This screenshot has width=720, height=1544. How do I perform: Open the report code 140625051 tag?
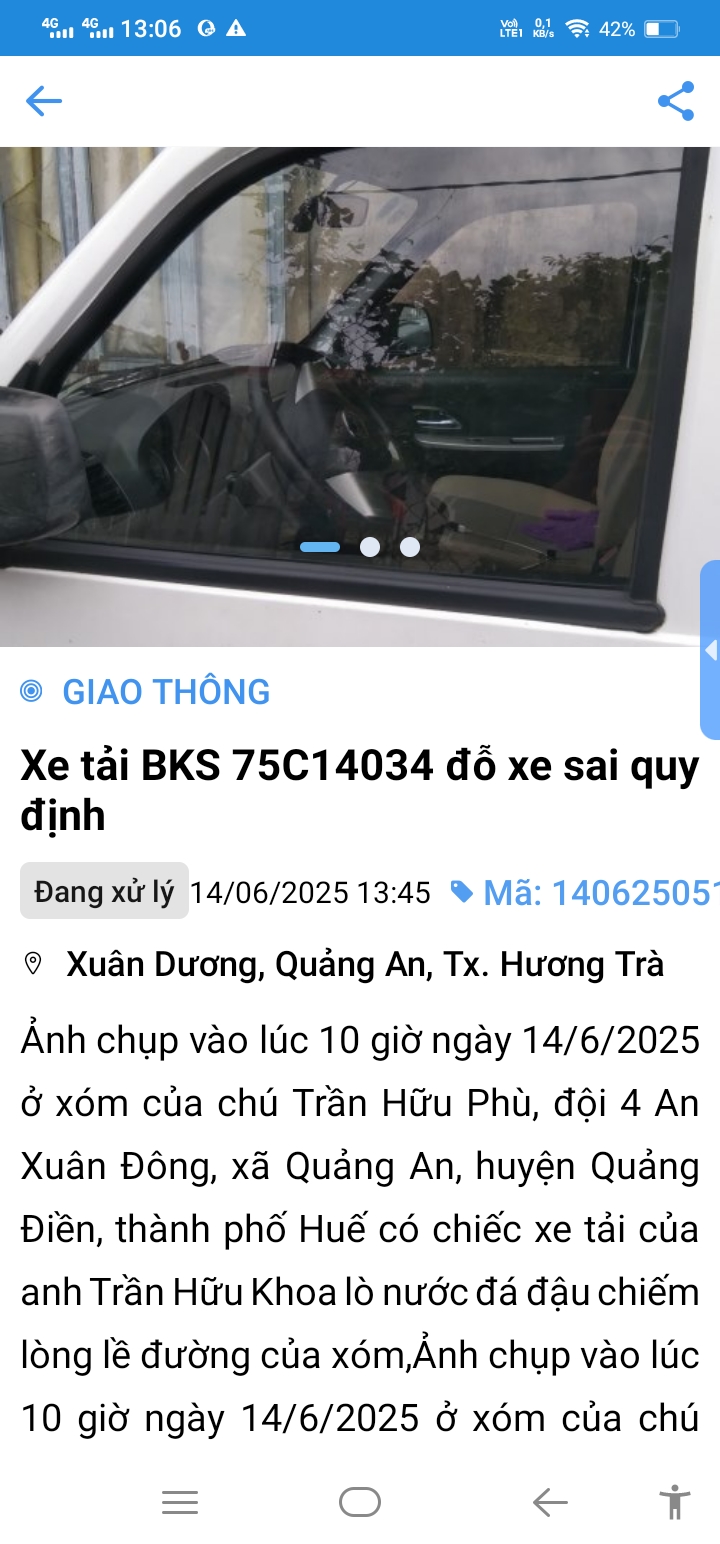click(x=585, y=893)
